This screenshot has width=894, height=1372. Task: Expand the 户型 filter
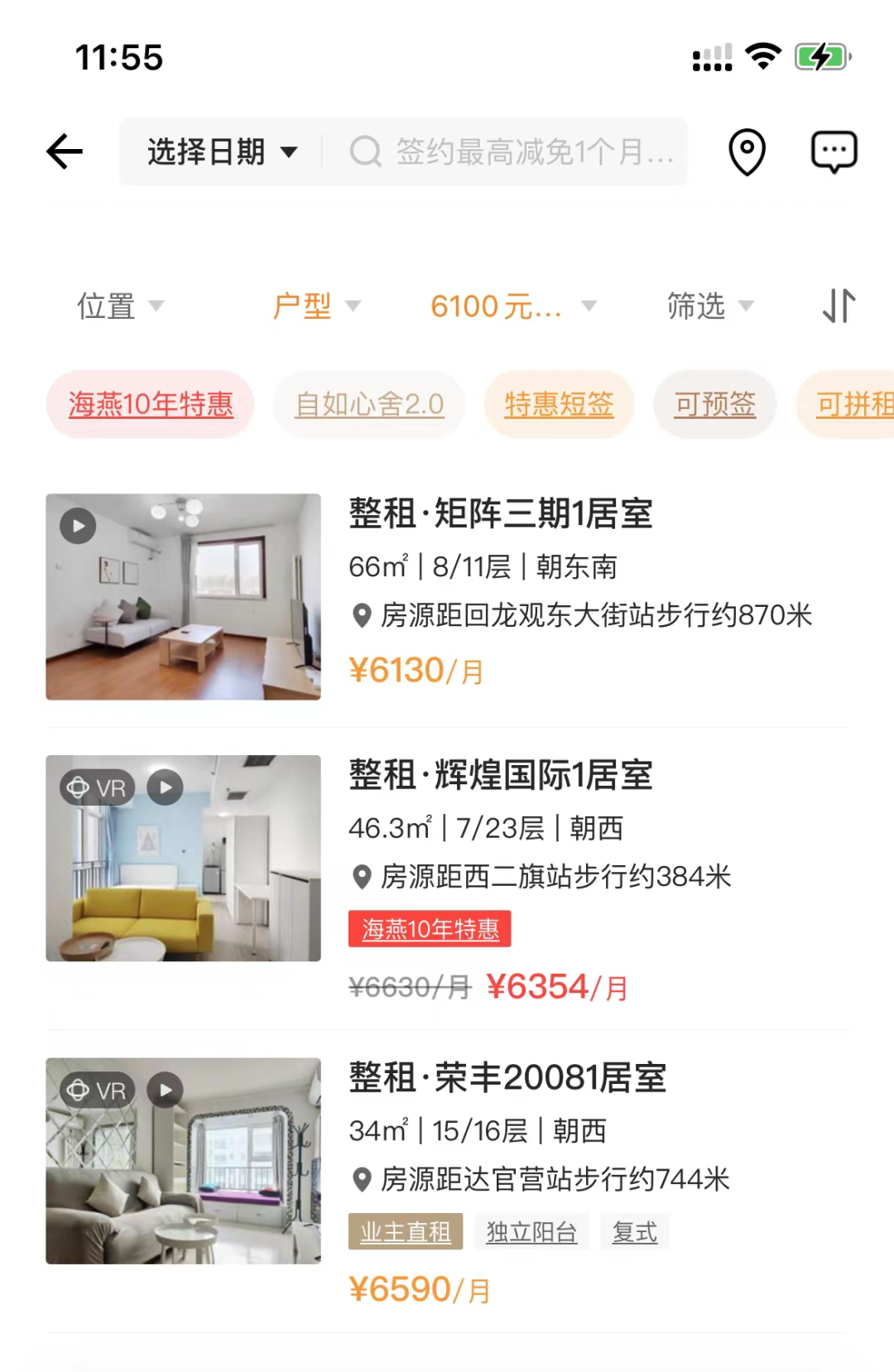click(316, 306)
